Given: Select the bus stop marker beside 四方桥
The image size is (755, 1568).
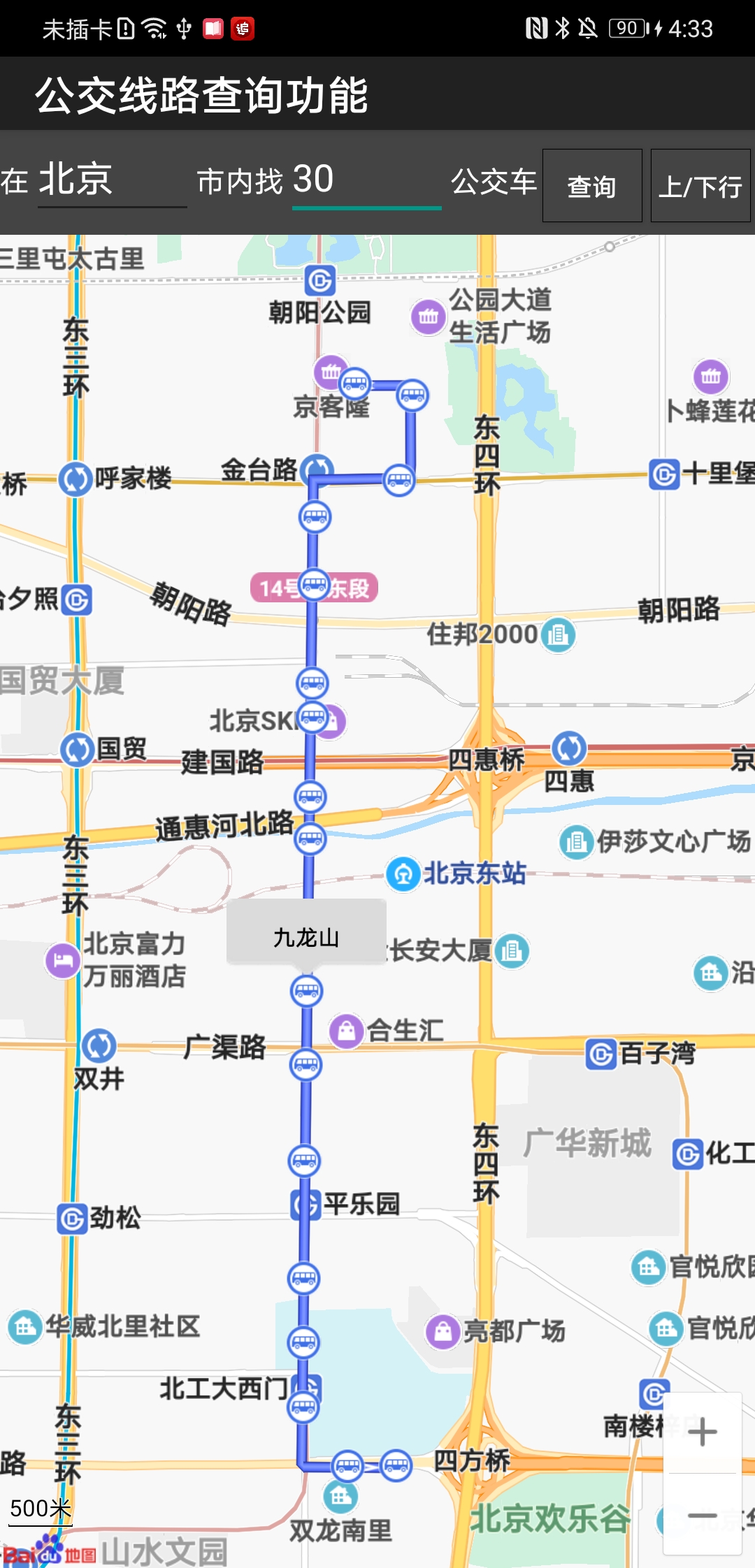Looking at the screenshot, I should (396, 1465).
